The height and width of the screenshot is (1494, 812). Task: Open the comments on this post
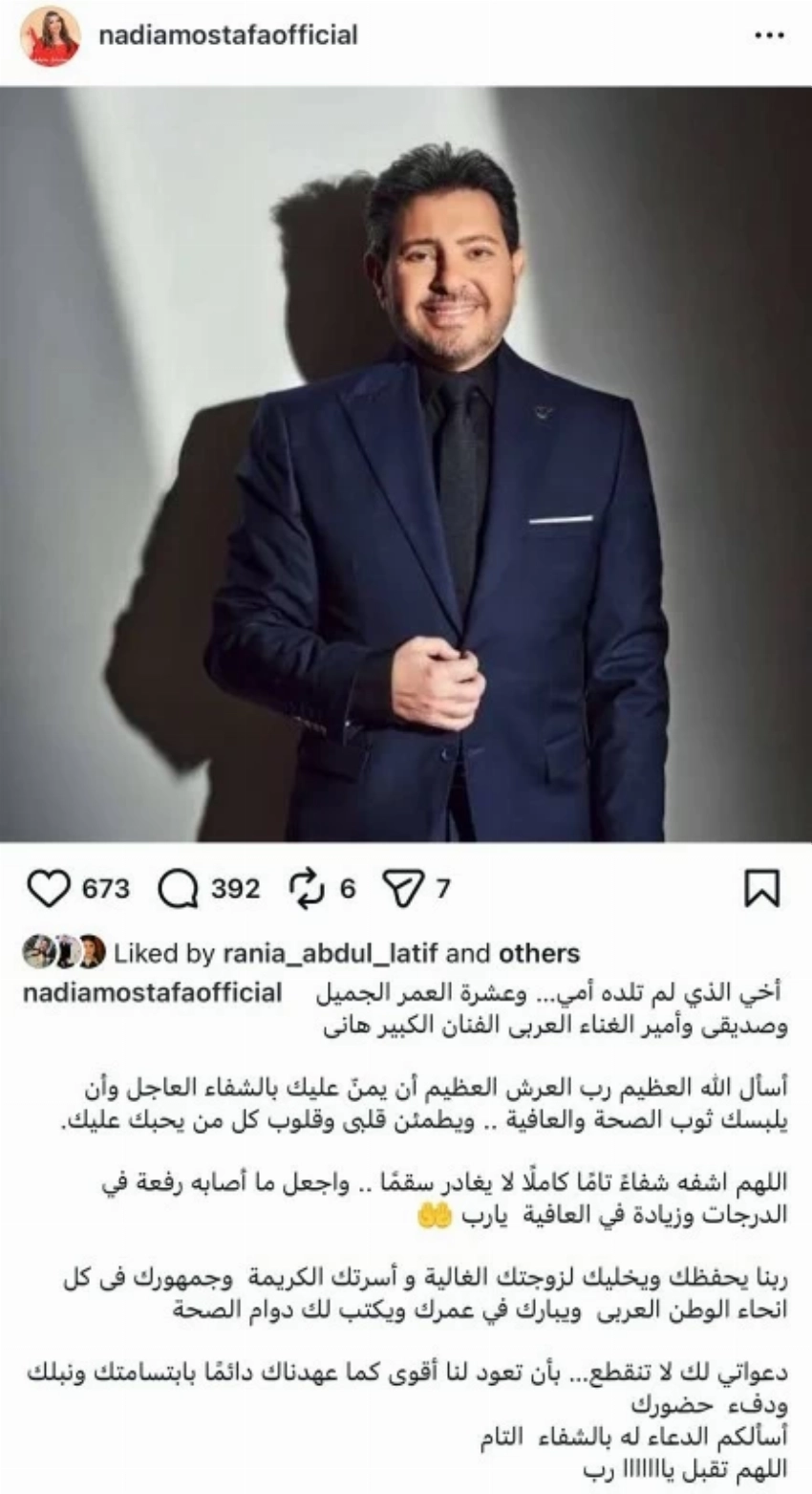pyautogui.click(x=178, y=890)
